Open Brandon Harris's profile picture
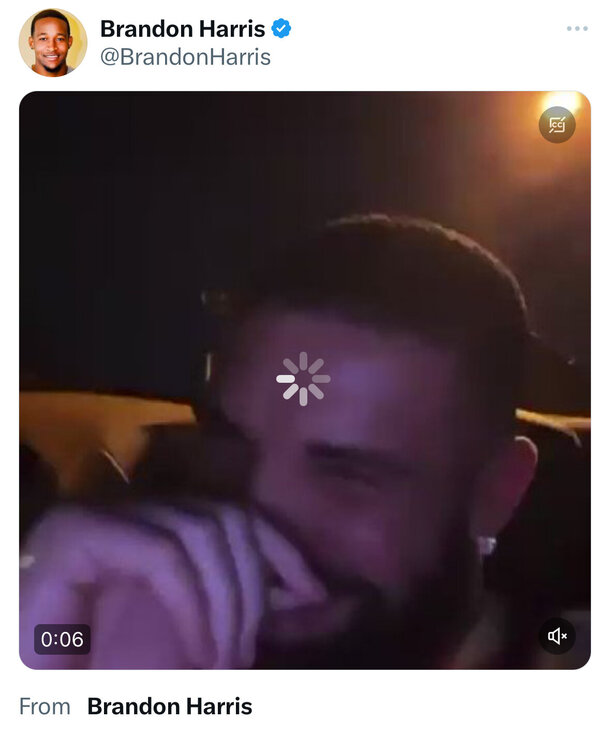Viewport: 610px width, 750px height. click(x=52, y=42)
